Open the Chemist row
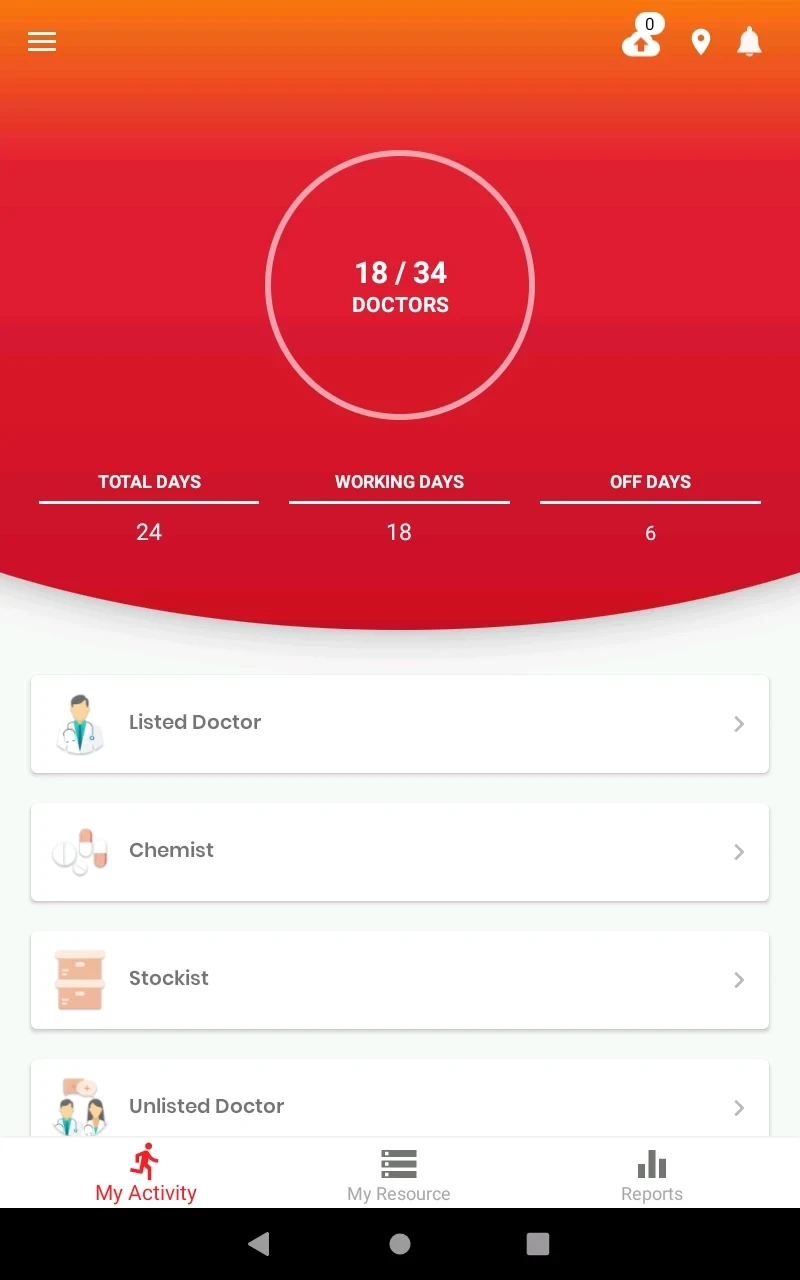 pos(400,851)
